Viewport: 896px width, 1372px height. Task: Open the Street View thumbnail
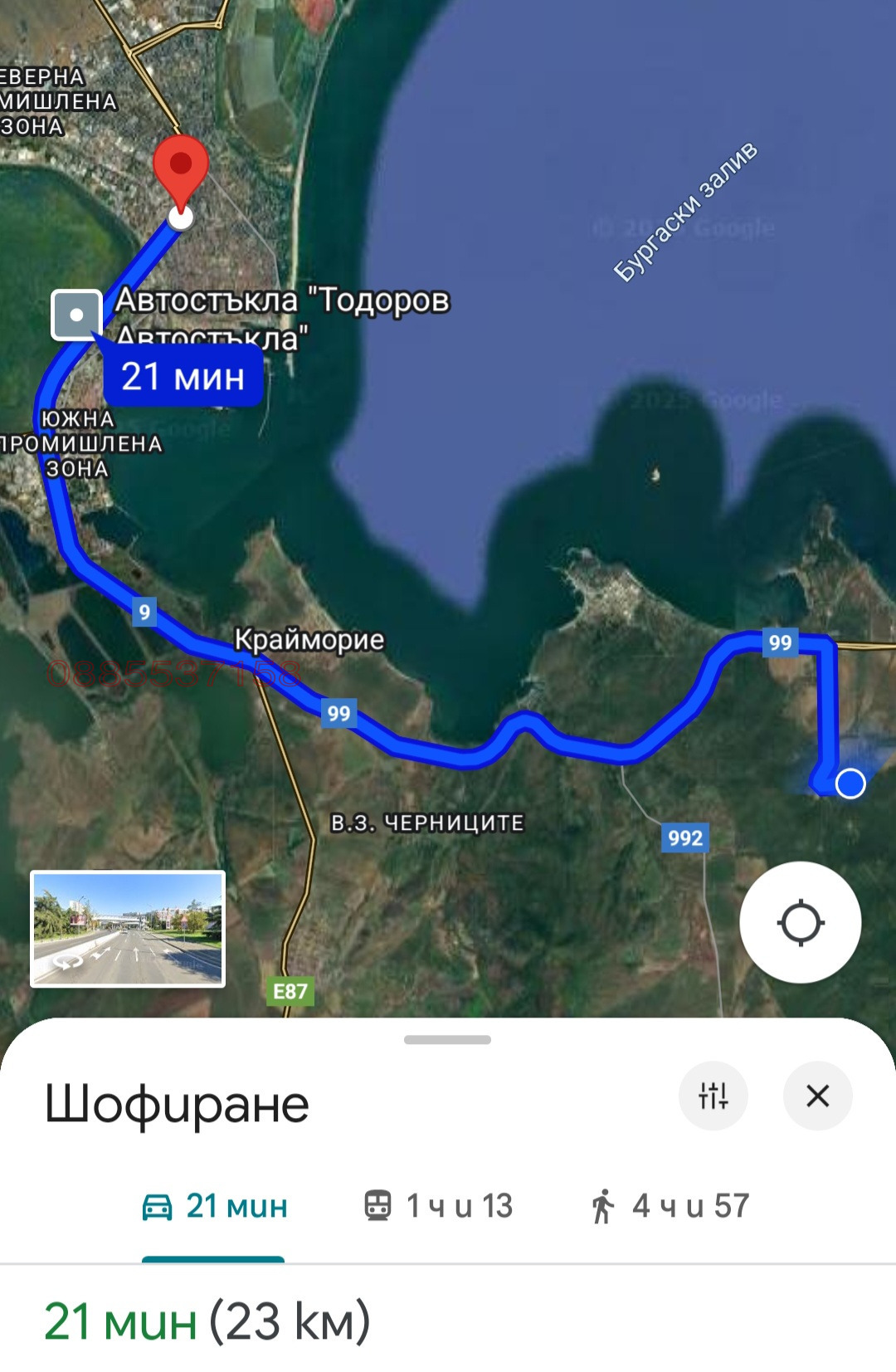point(128,929)
